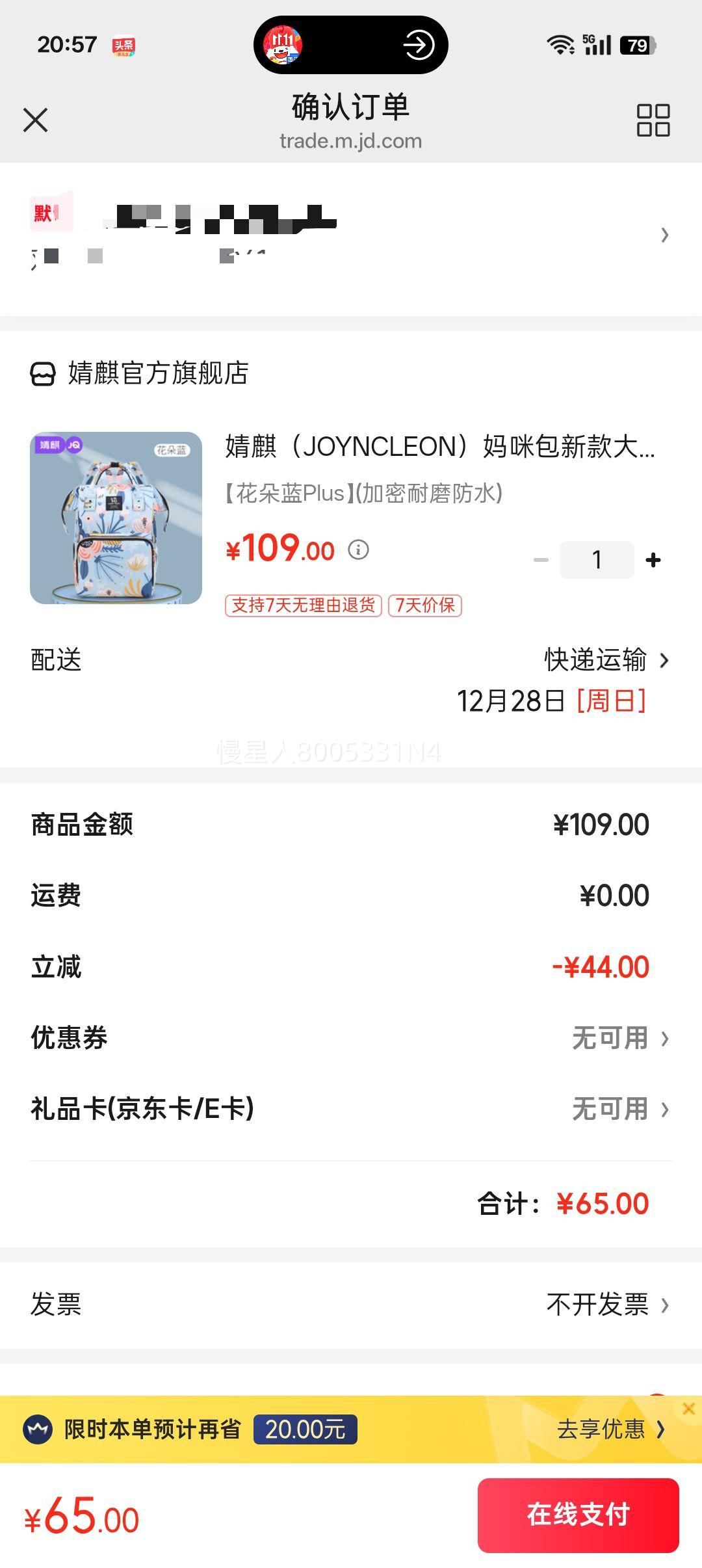Viewport: 702px width, 1568px height.
Task: Tap the arrow icon inside the top capsule
Action: 419,46
